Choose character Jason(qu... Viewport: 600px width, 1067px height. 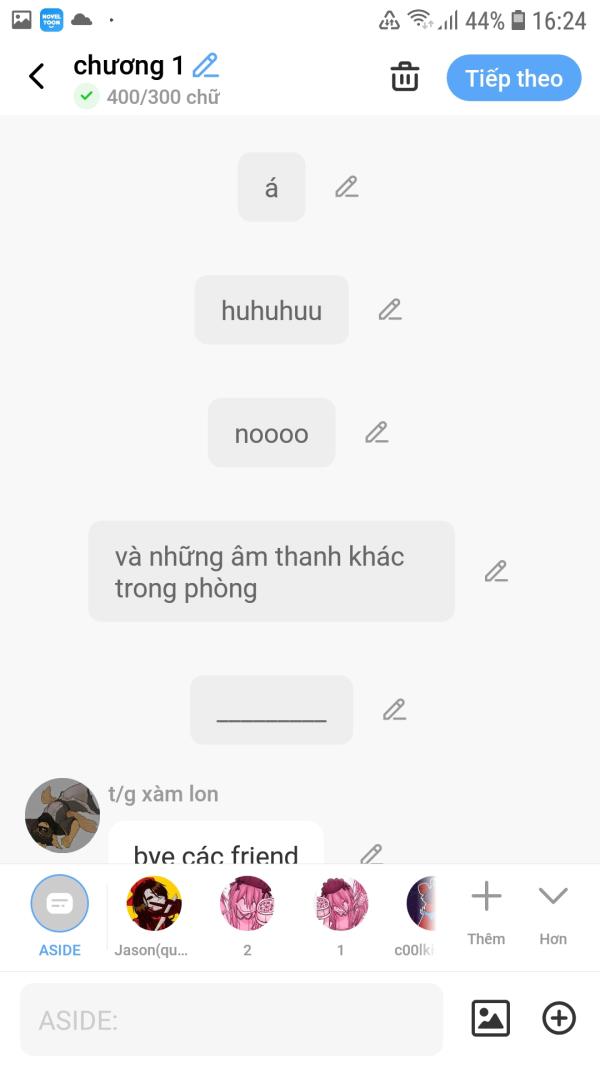153,905
